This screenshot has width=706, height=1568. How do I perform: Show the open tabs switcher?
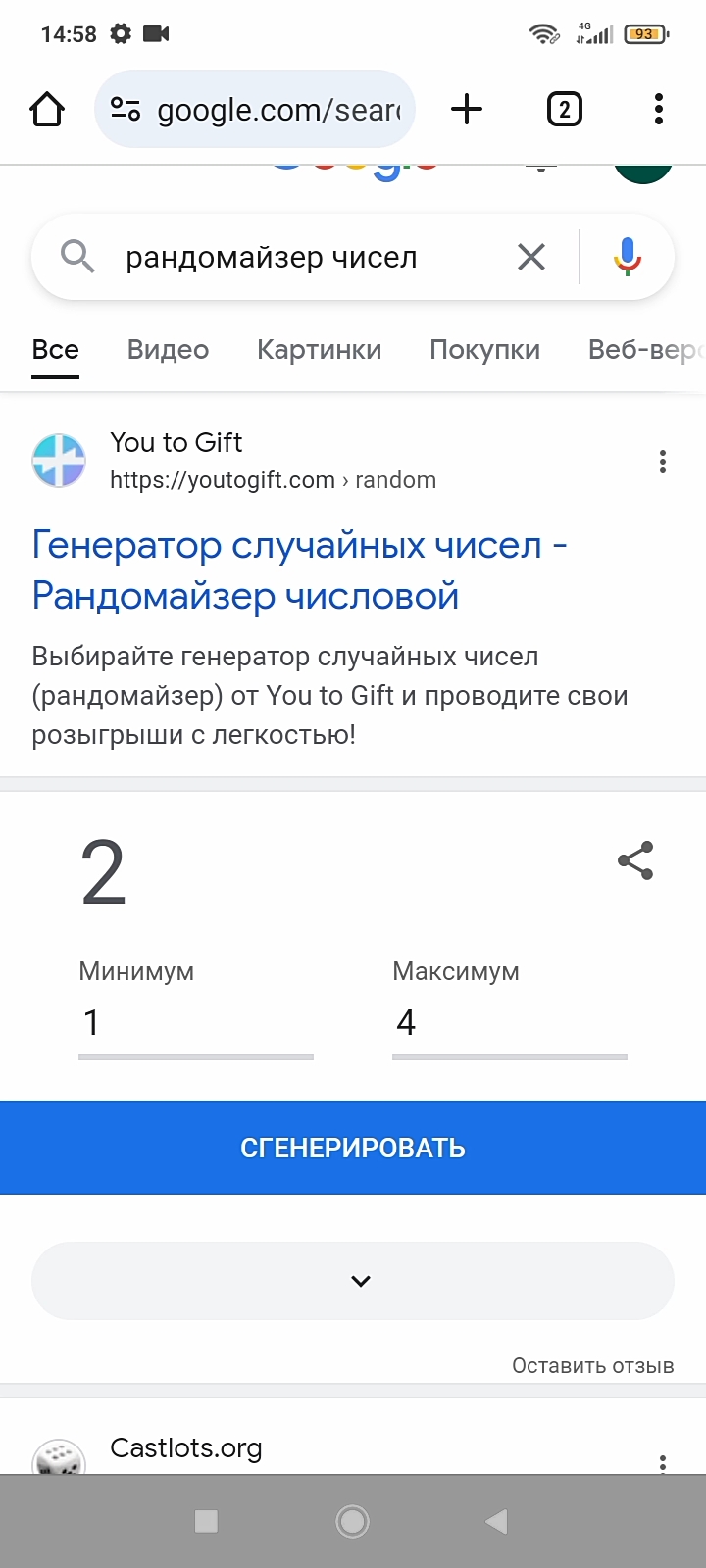564,109
